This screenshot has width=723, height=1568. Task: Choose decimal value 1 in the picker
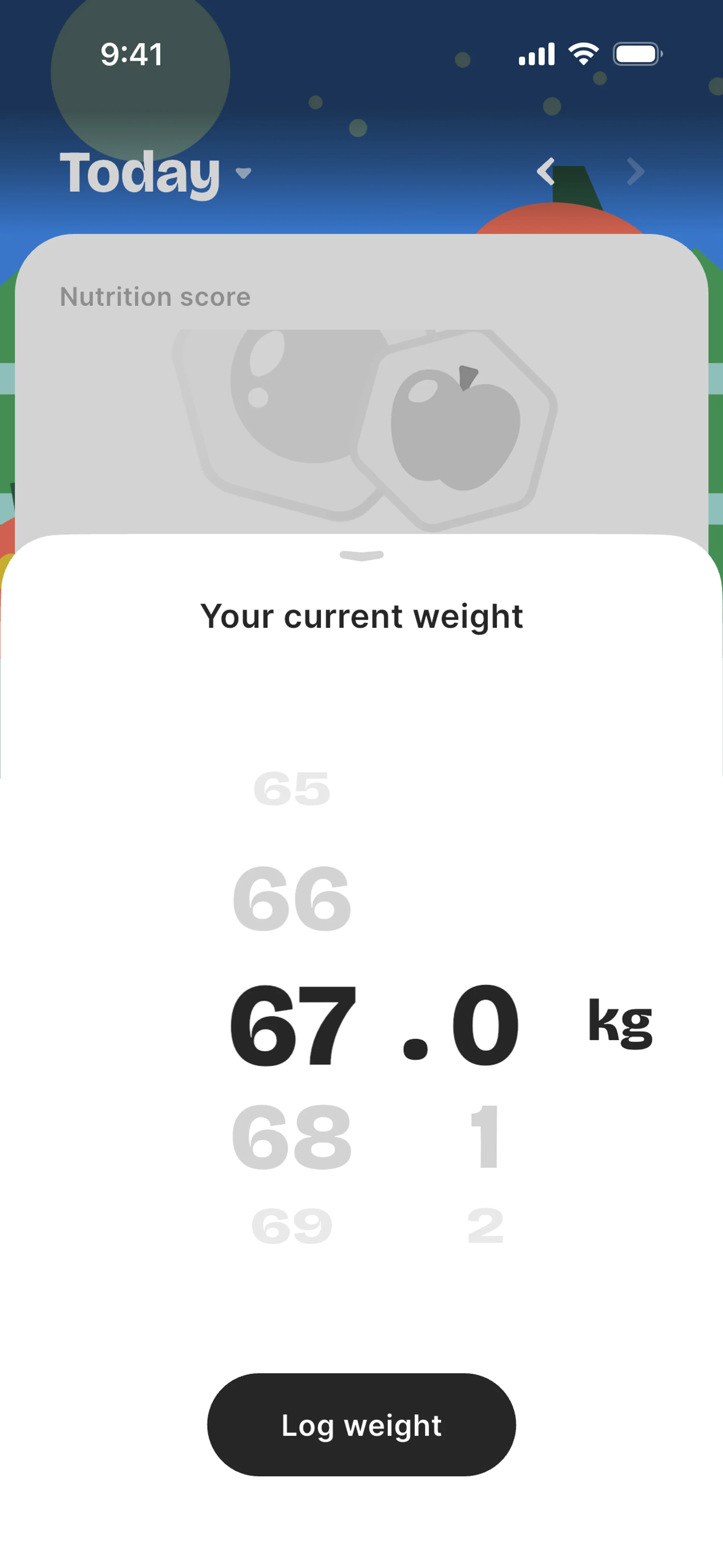(x=485, y=1137)
